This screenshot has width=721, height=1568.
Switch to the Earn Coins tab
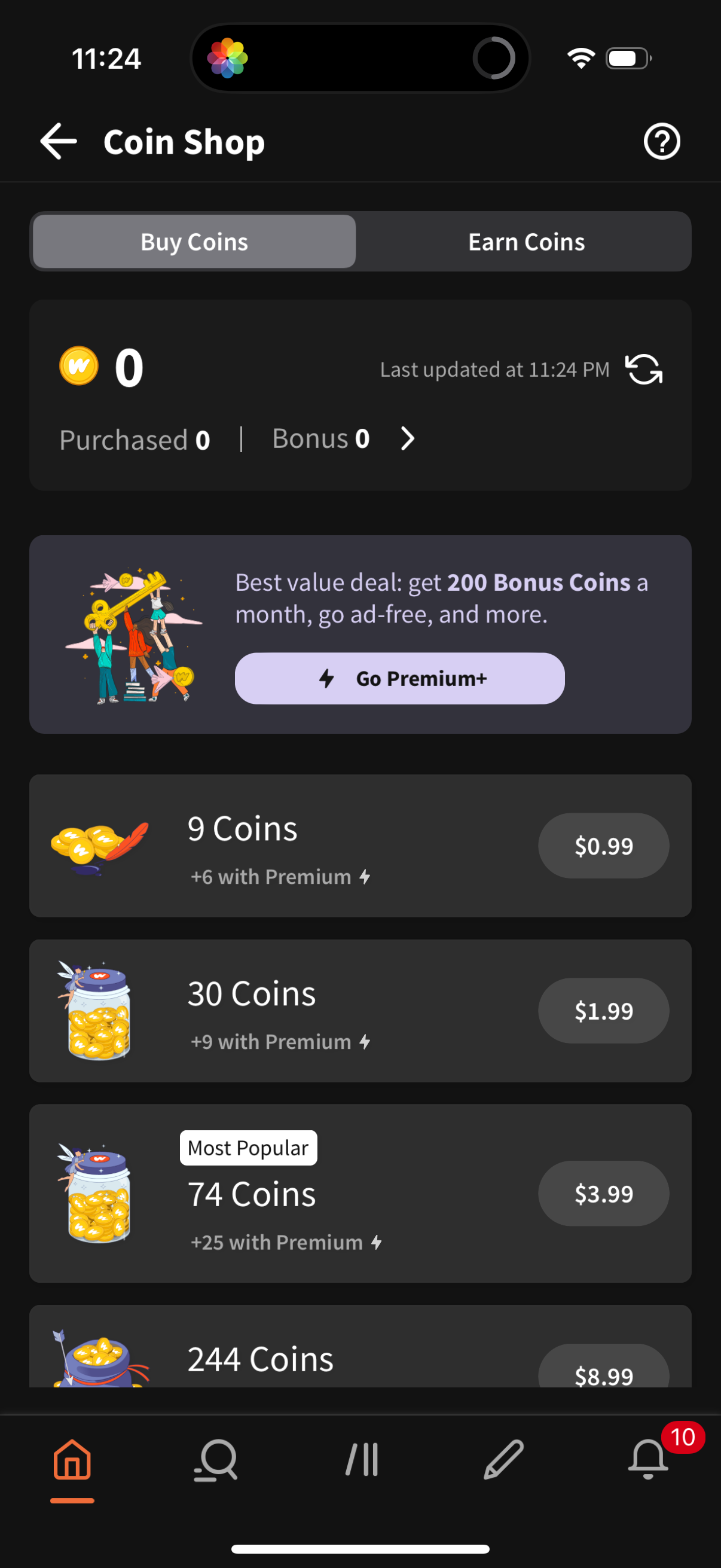(526, 242)
